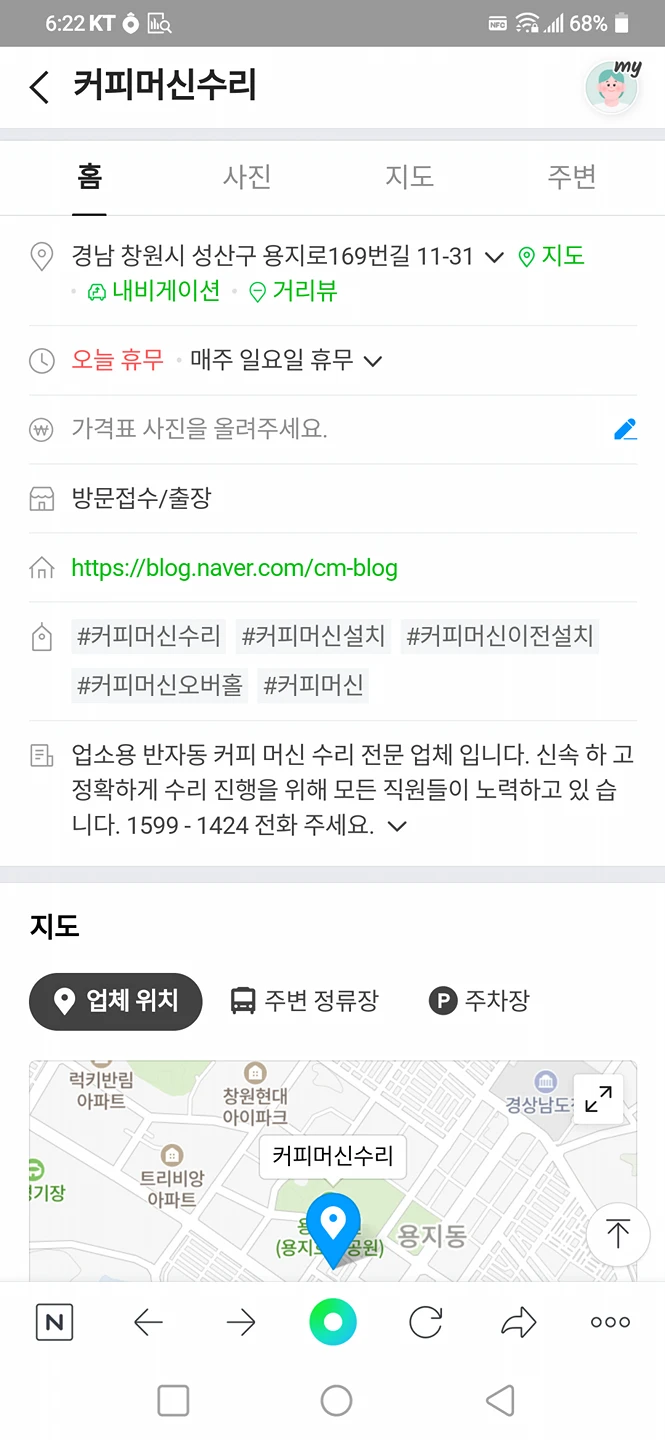Go back from 커피머신수리 page
Image resolution: width=665 pixels, height=1440 pixels.
(x=38, y=87)
